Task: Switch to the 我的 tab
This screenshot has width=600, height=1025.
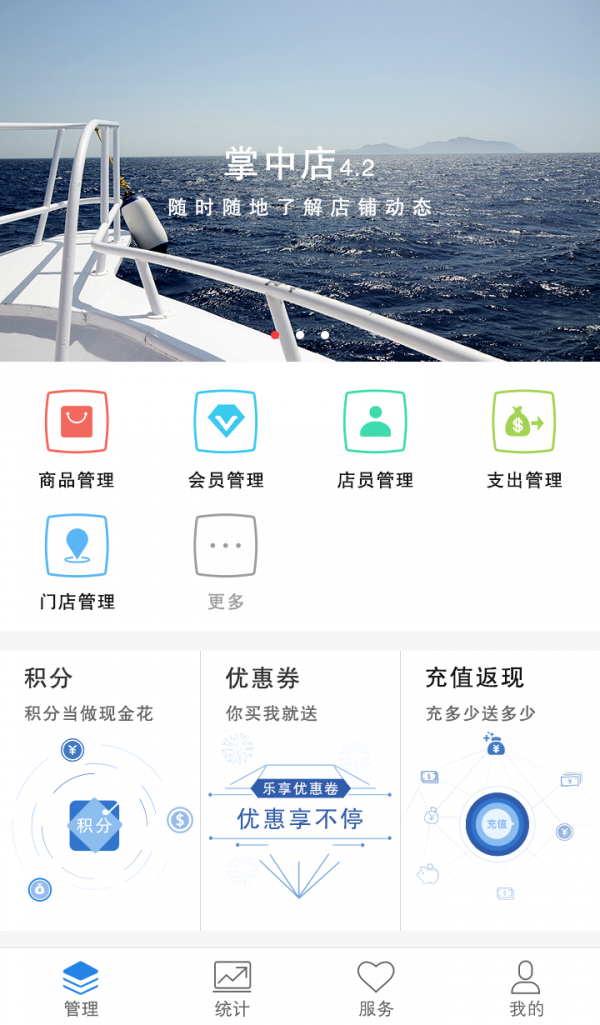Action: tap(525, 988)
